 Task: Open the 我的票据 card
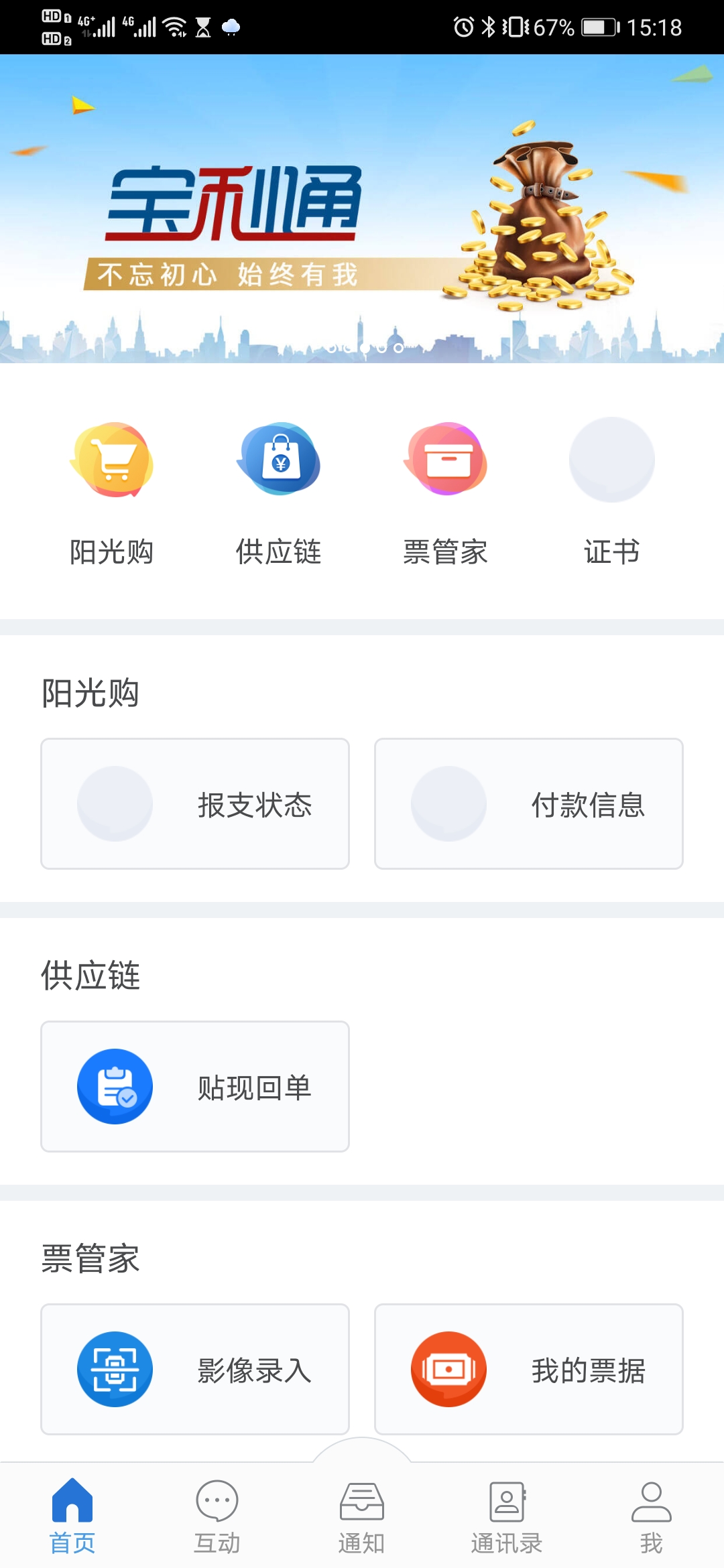click(x=529, y=1369)
